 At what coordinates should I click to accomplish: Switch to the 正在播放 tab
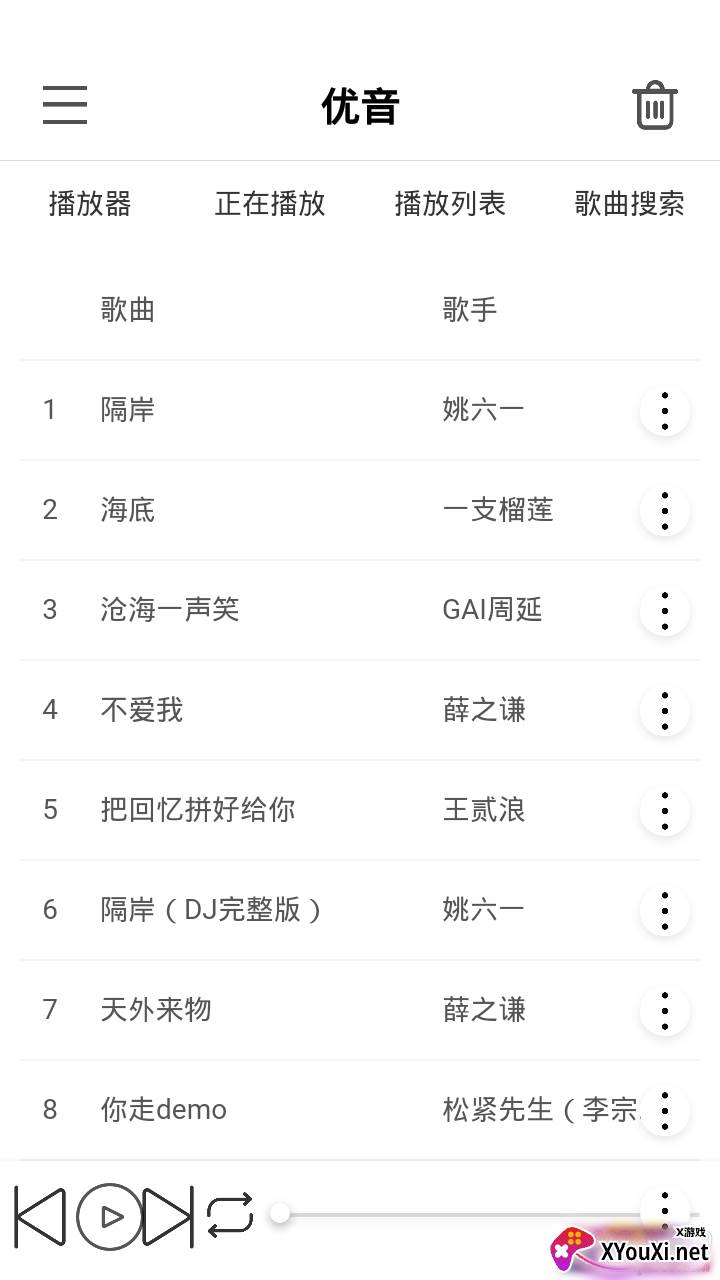point(270,204)
